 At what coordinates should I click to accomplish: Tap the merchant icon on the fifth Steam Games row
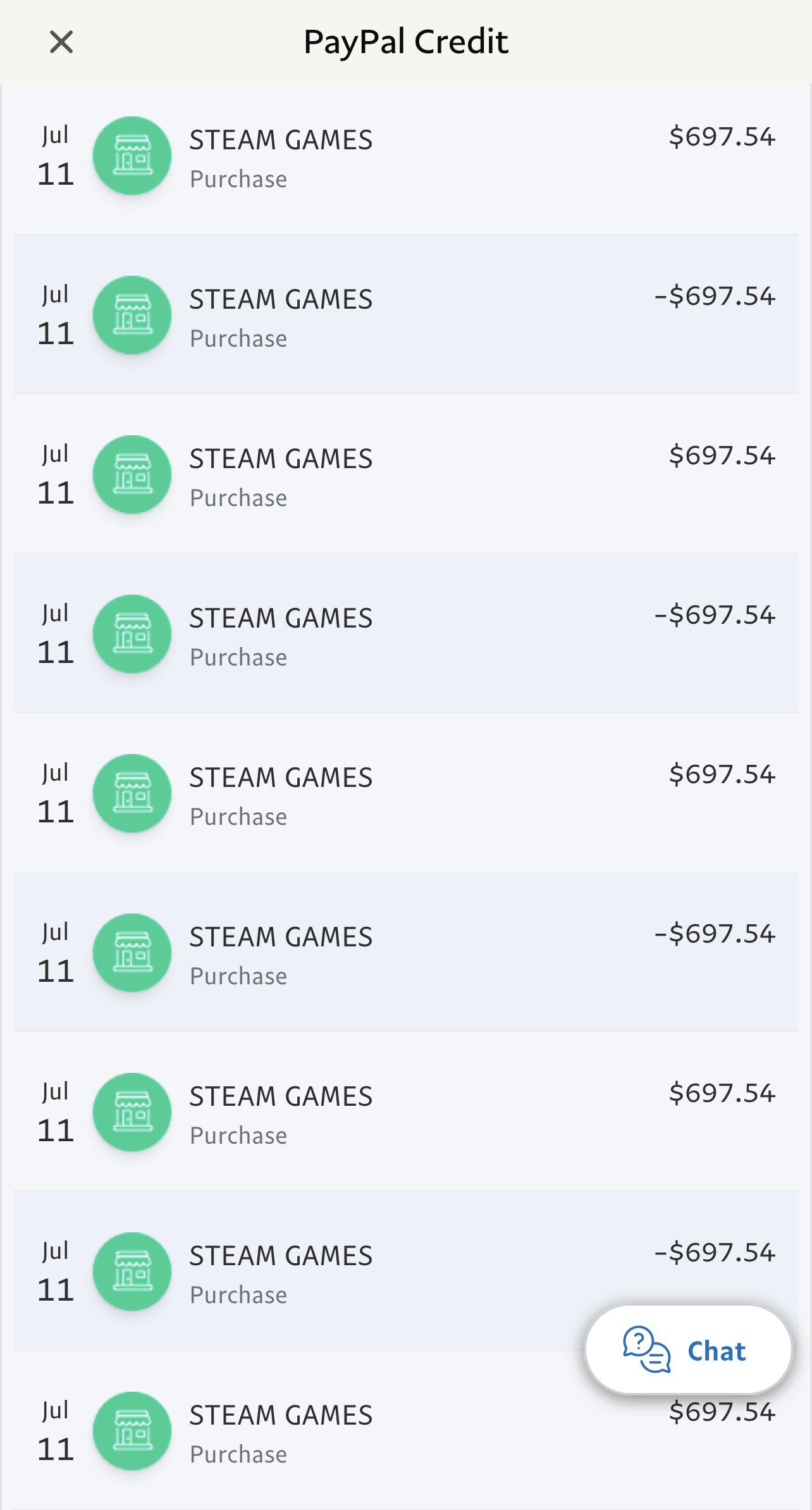132,793
